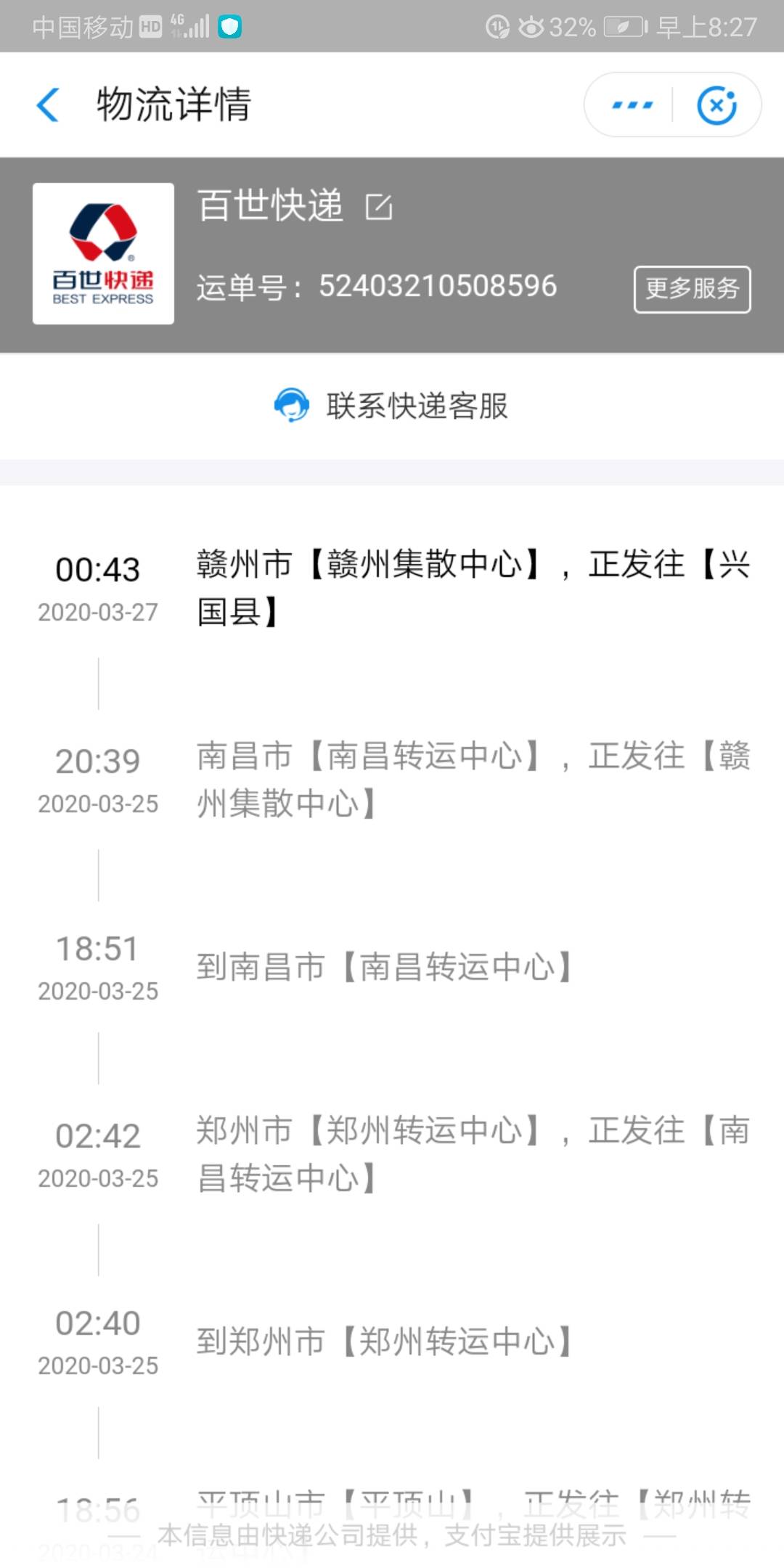Contact courier support via 联系快递客服

point(392,405)
